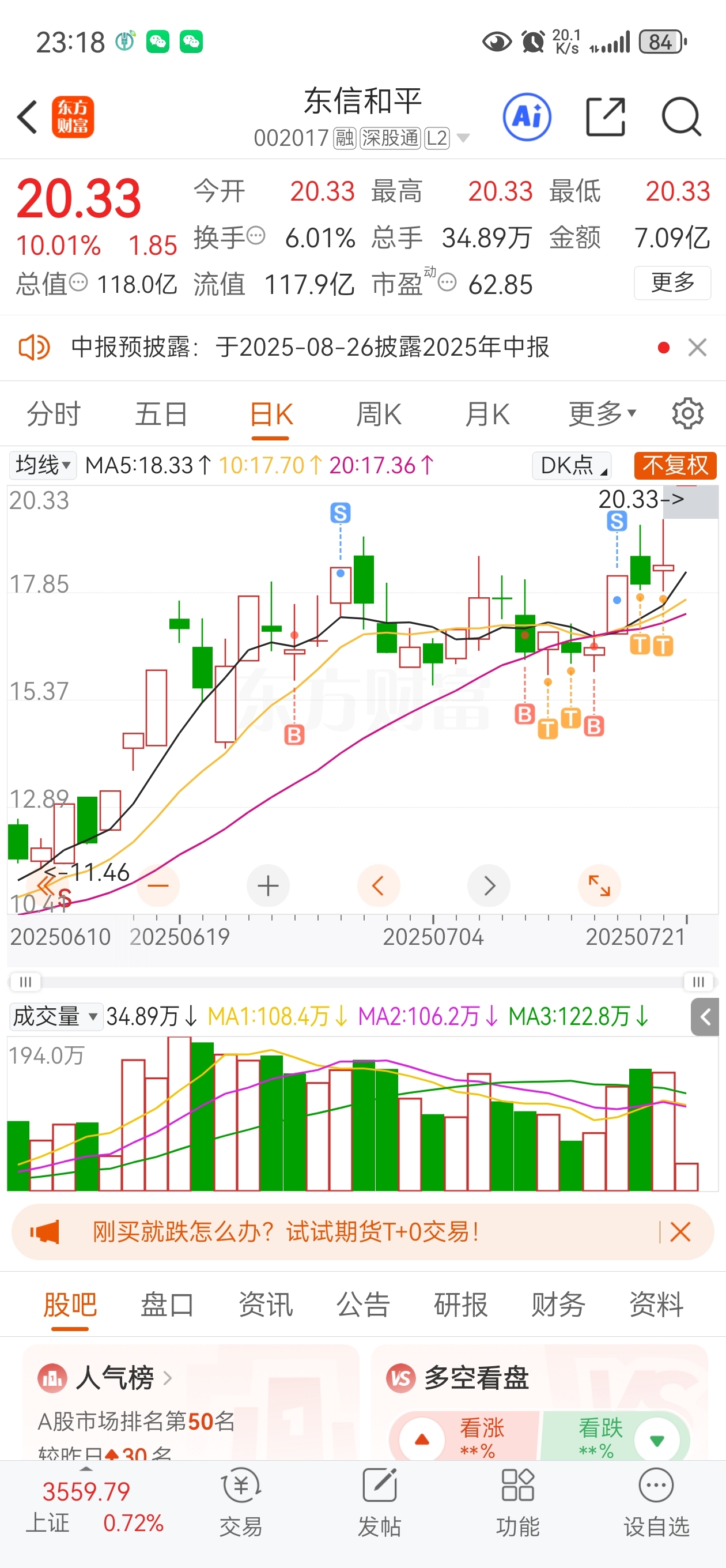Select the 月K chart tab
This screenshot has height=1568, width=726.
[487, 414]
